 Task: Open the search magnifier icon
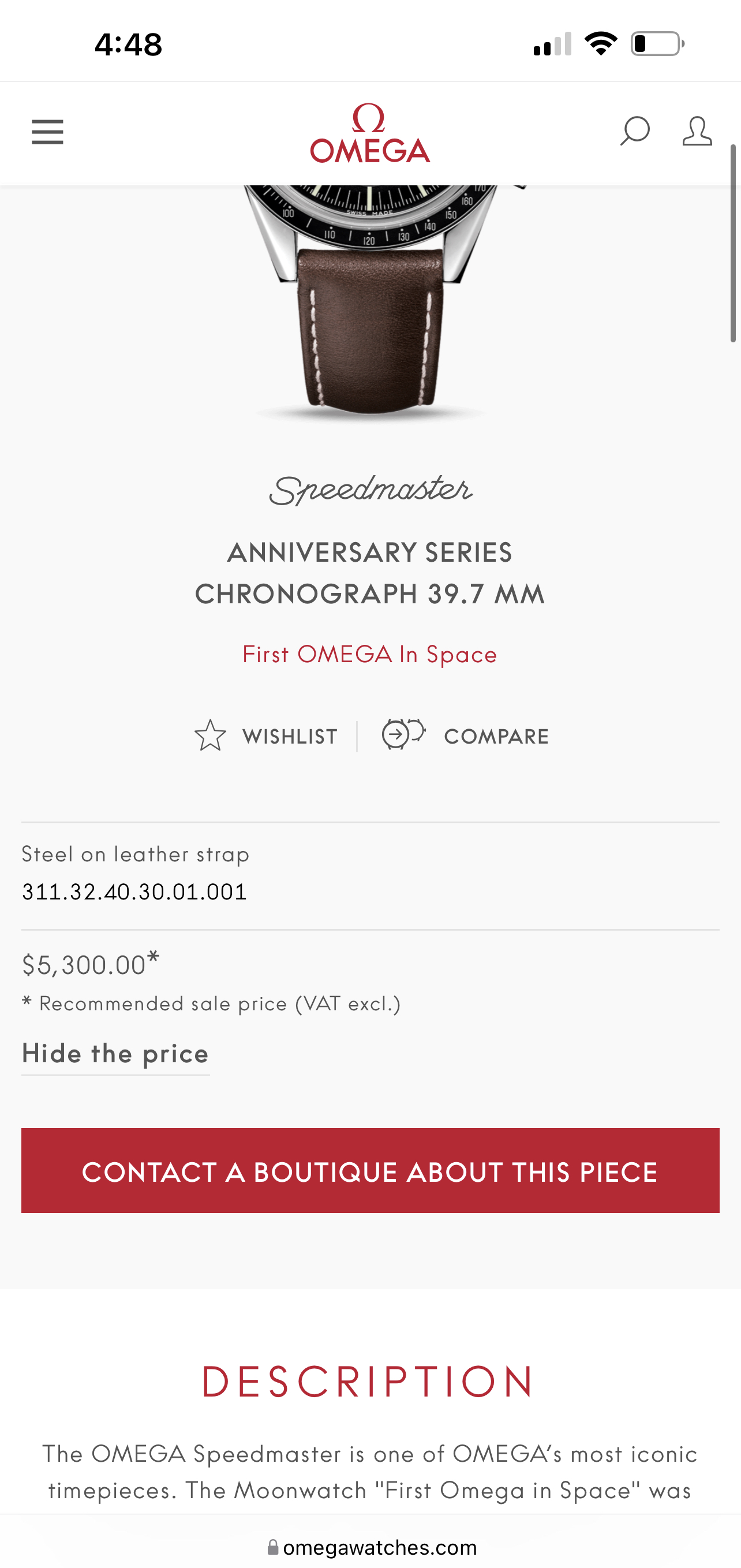(635, 131)
